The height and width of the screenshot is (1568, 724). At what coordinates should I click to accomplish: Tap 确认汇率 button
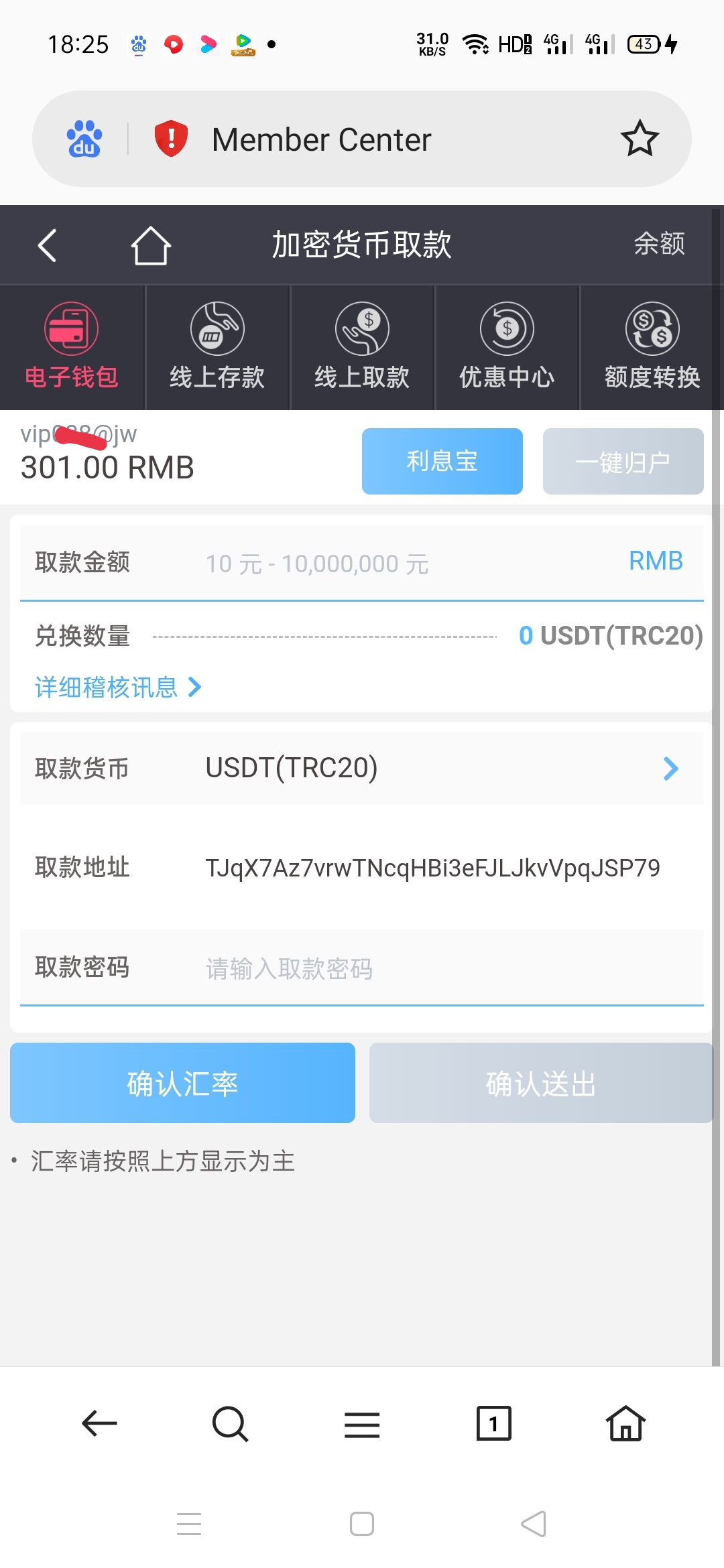tap(182, 1083)
